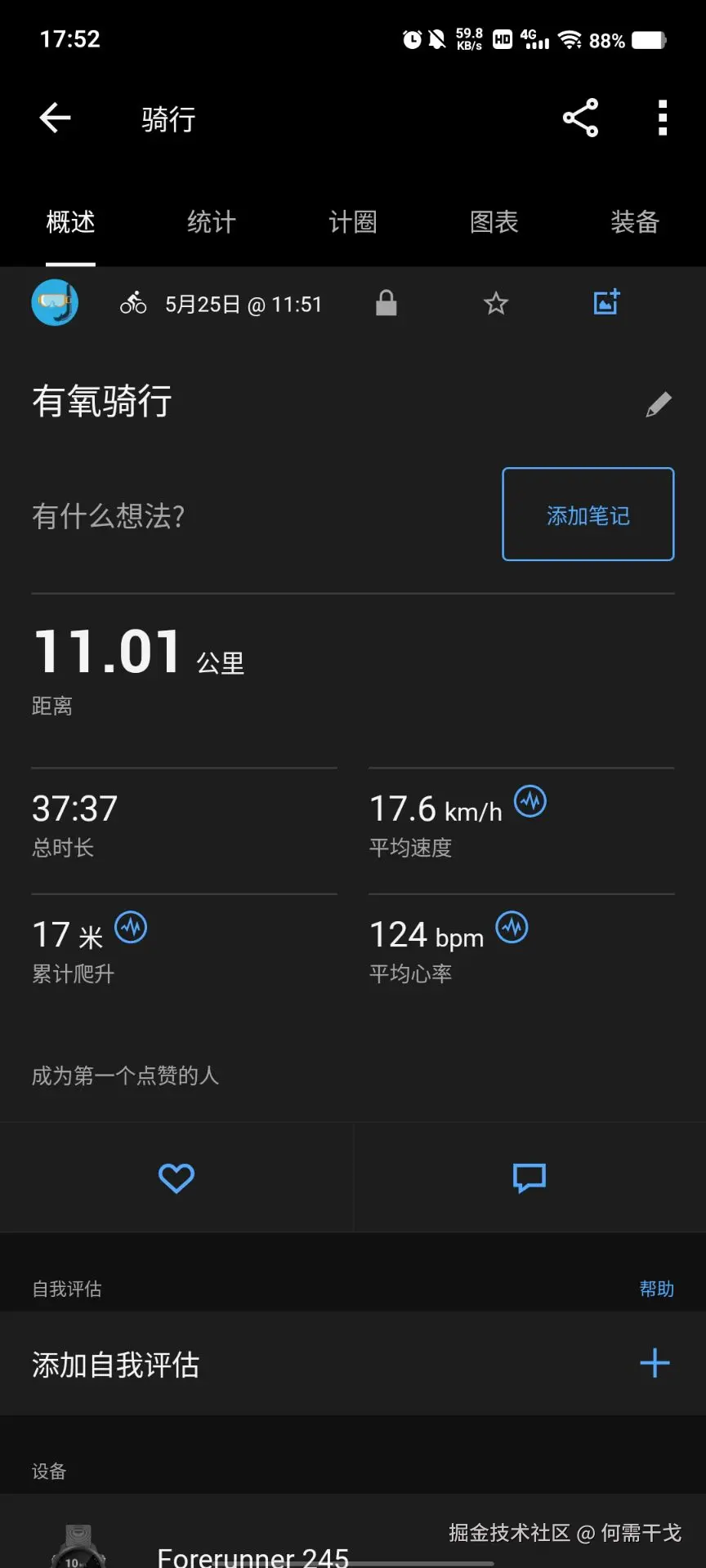
Task: Open the heart rate detail beside 124 bpm
Action: coord(511,928)
